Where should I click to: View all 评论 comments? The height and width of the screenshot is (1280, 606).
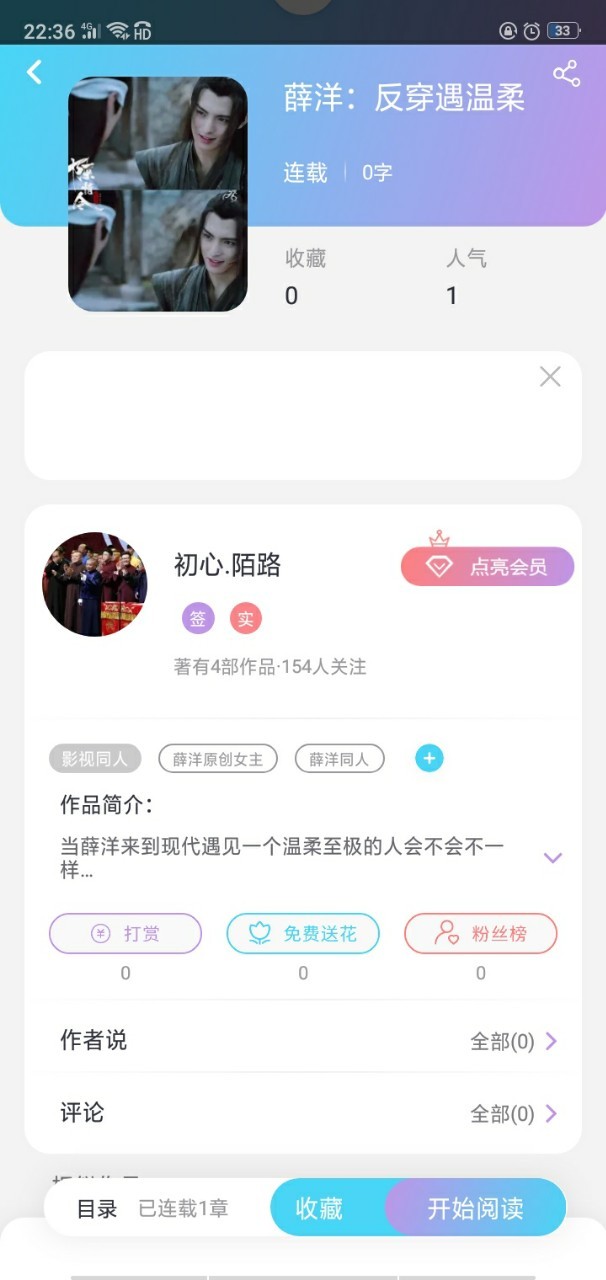tap(513, 1114)
